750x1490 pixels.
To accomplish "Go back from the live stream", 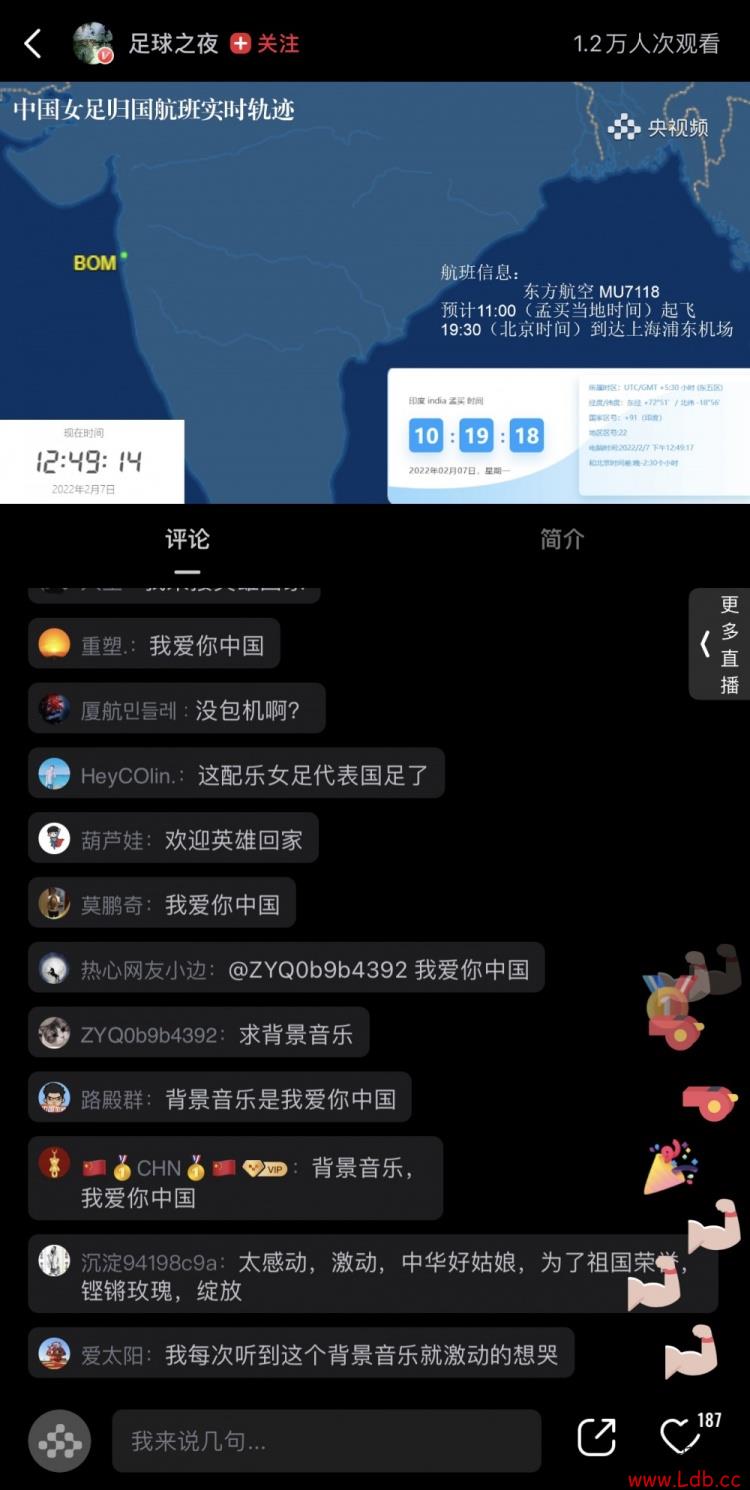I will coord(33,44).
